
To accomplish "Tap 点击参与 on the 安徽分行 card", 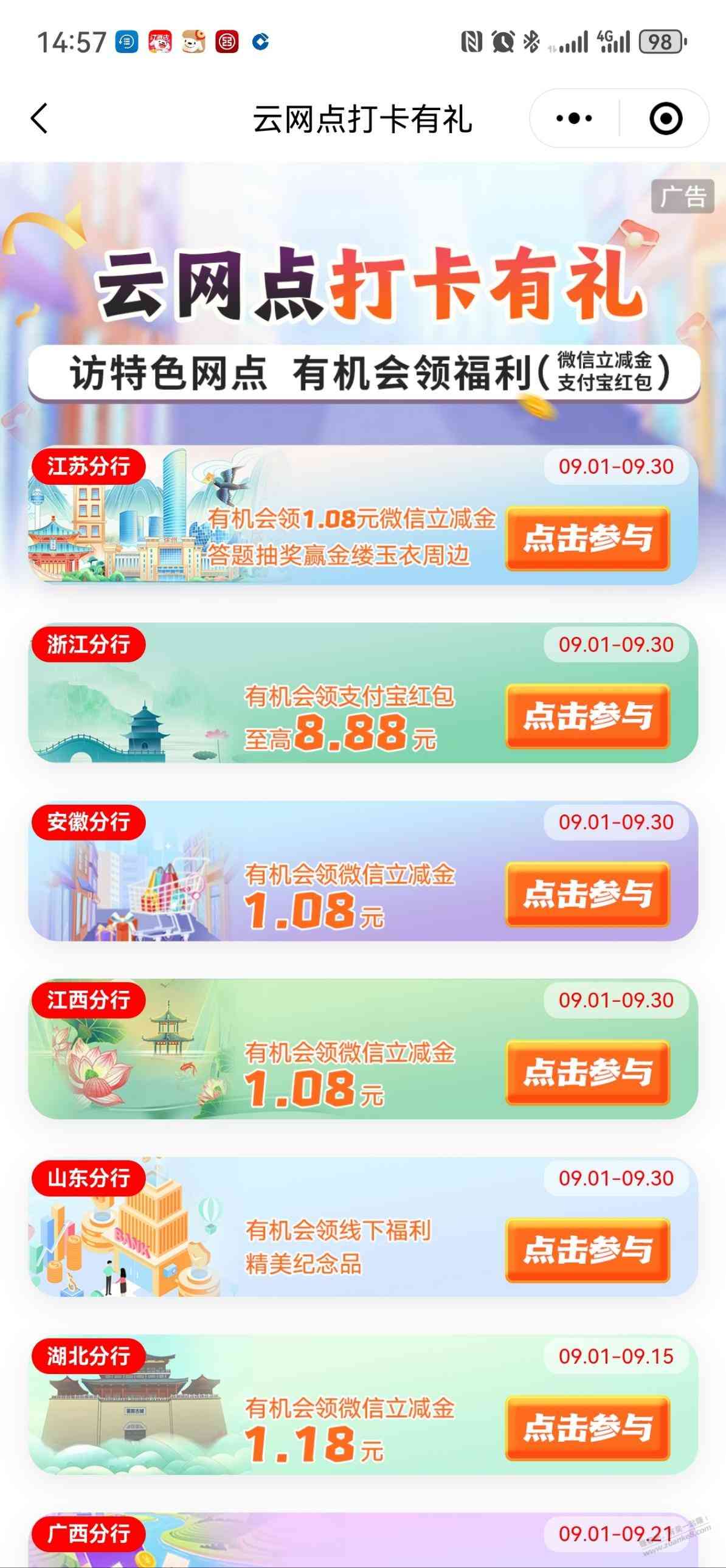I will (587, 893).
